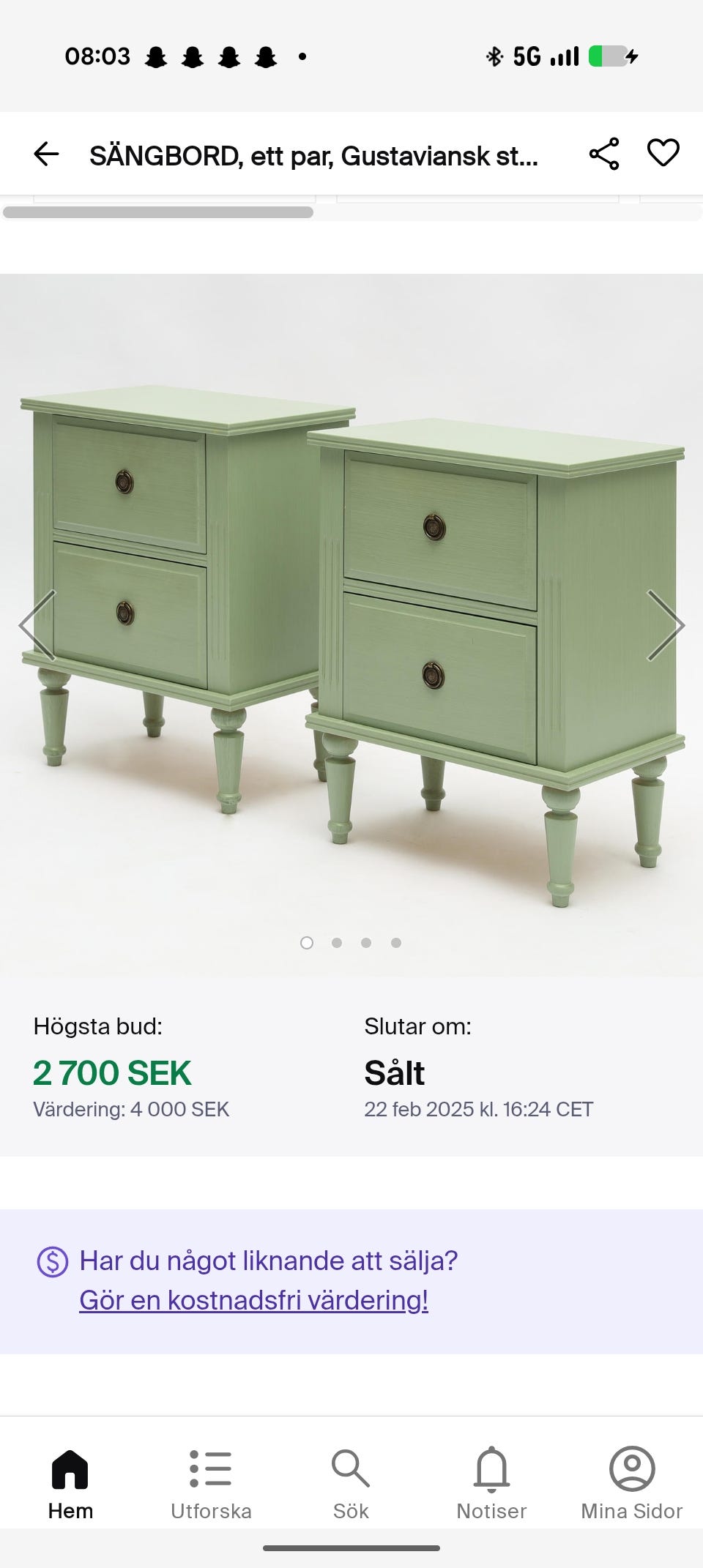Image resolution: width=703 pixels, height=1568 pixels.
Task: Tap the back arrow to leave the listing
Action: (47, 153)
